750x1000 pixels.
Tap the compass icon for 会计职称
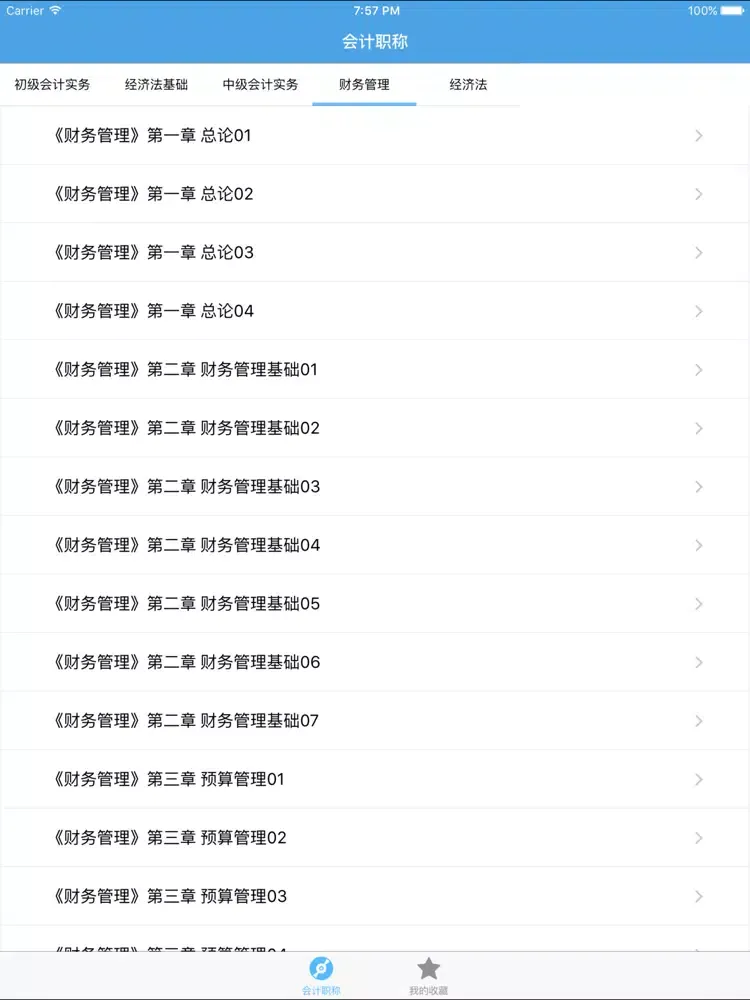coord(320,968)
